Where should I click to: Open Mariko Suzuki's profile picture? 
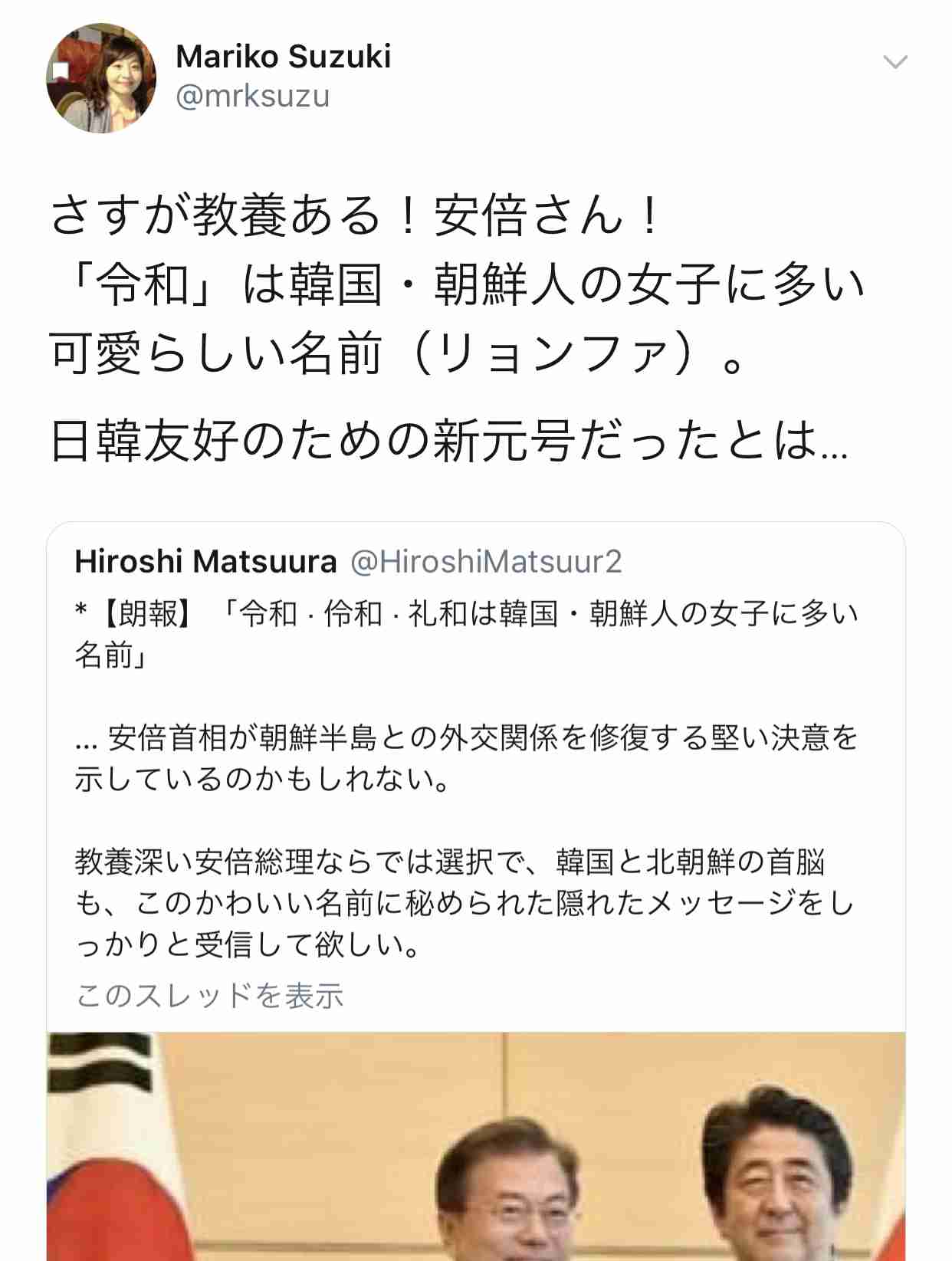101,78
